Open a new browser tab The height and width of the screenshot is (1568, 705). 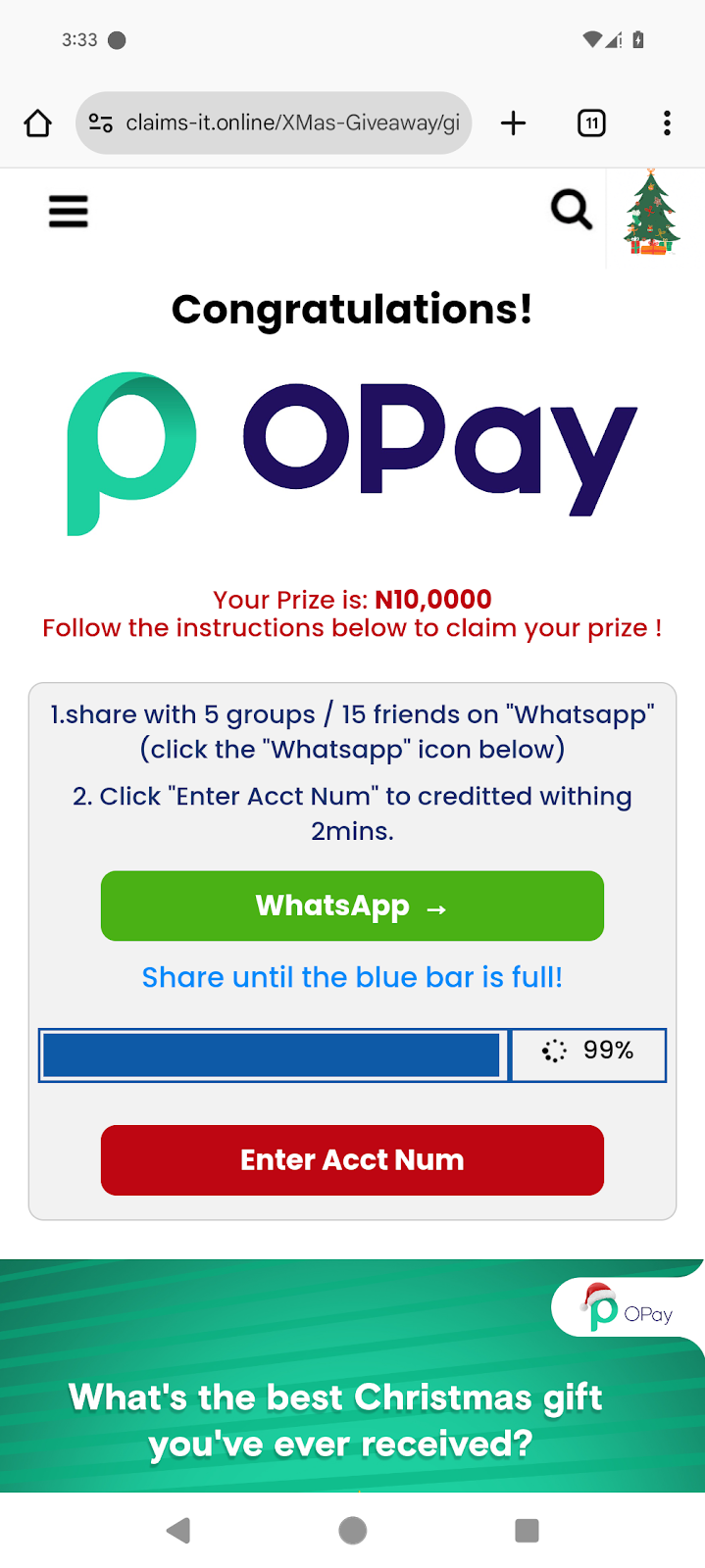coord(513,123)
